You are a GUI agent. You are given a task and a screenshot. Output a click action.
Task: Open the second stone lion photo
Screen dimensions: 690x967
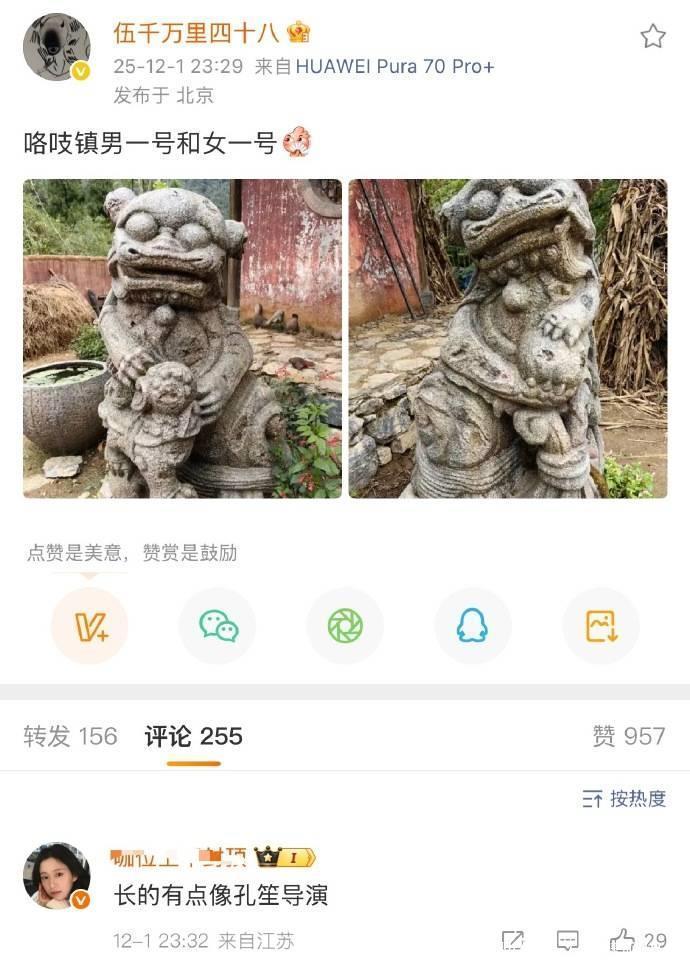click(x=507, y=338)
